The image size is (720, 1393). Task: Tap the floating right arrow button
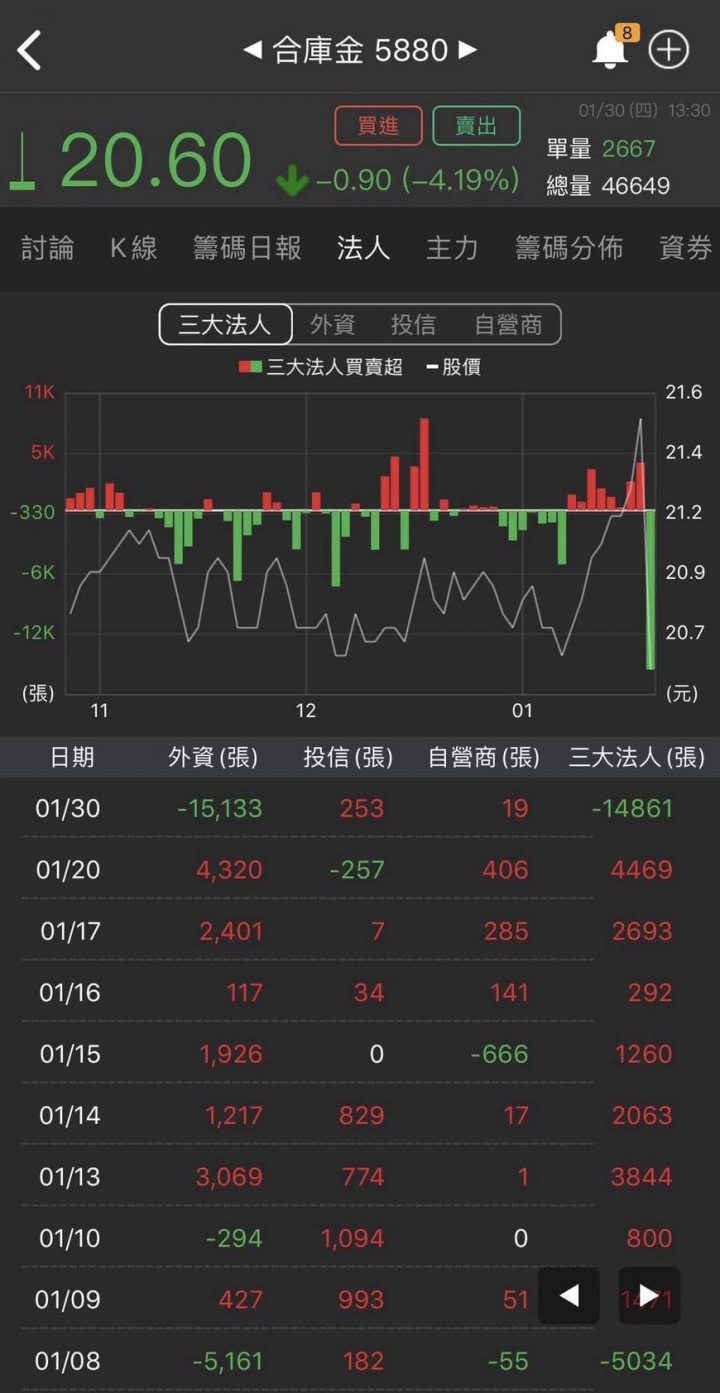click(x=649, y=1296)
